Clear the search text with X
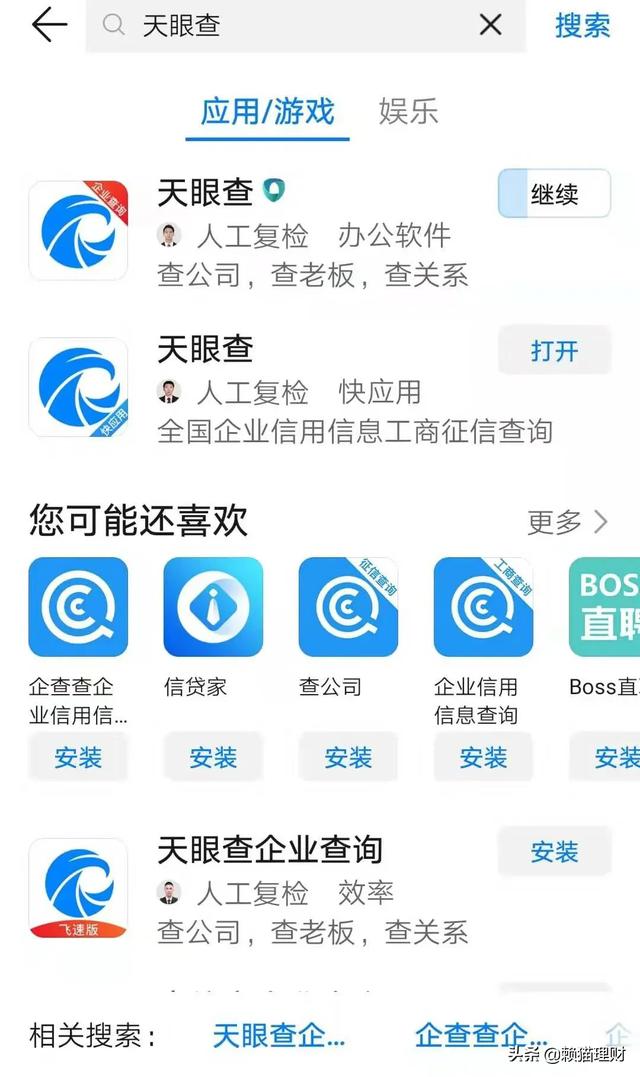This screenshot has height=1077, width=640. 490,25
